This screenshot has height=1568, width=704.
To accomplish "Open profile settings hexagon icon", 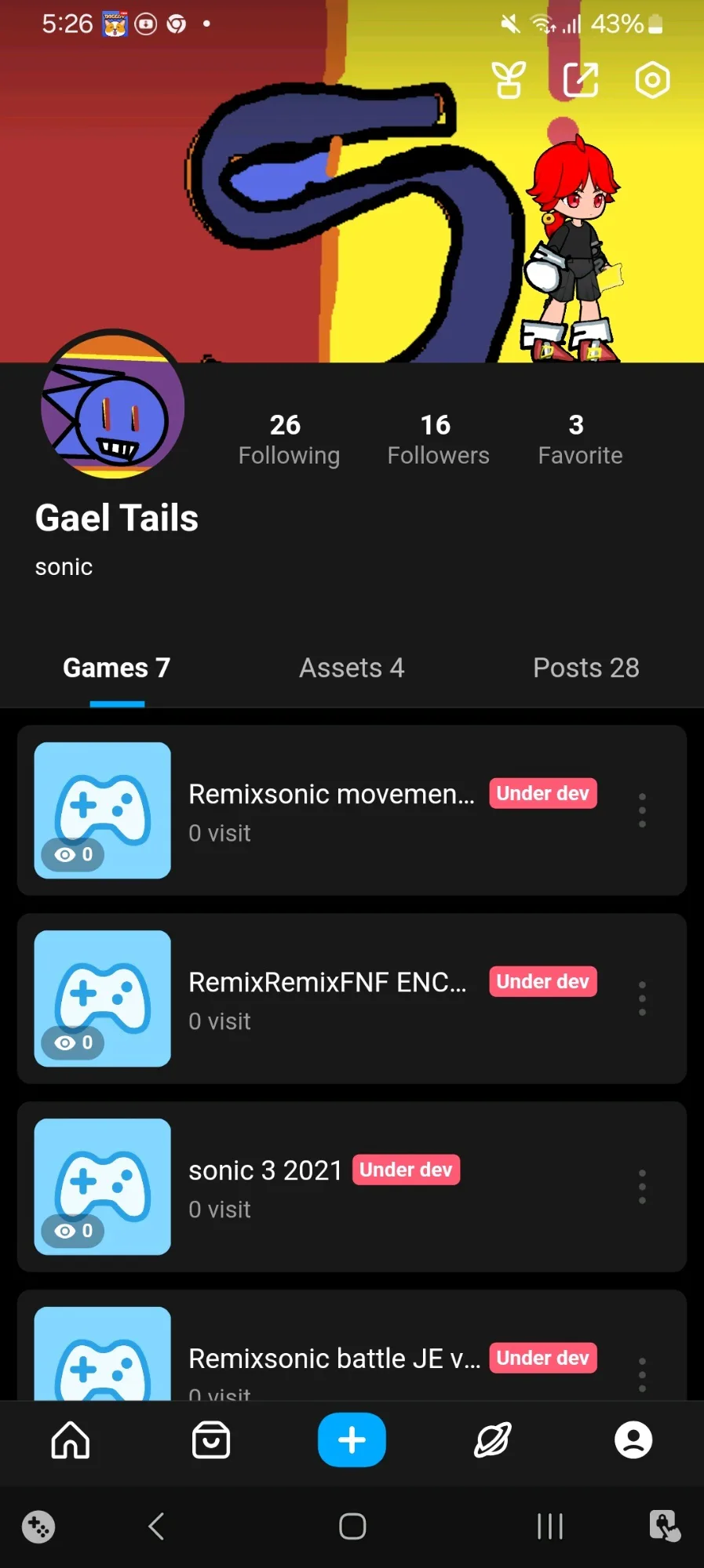I will pos(652,80).
